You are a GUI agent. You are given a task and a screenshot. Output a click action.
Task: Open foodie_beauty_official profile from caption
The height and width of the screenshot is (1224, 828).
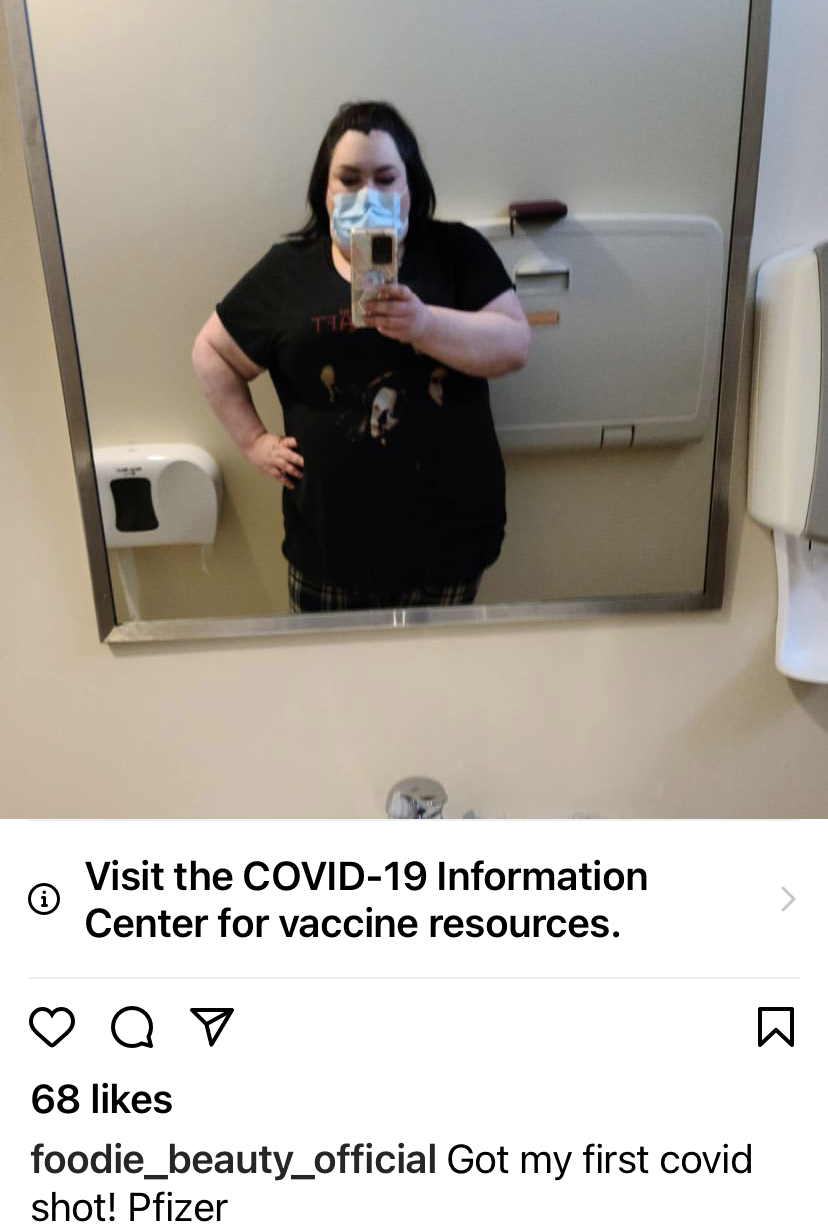pyautogui.click(x=234, y=1161)
